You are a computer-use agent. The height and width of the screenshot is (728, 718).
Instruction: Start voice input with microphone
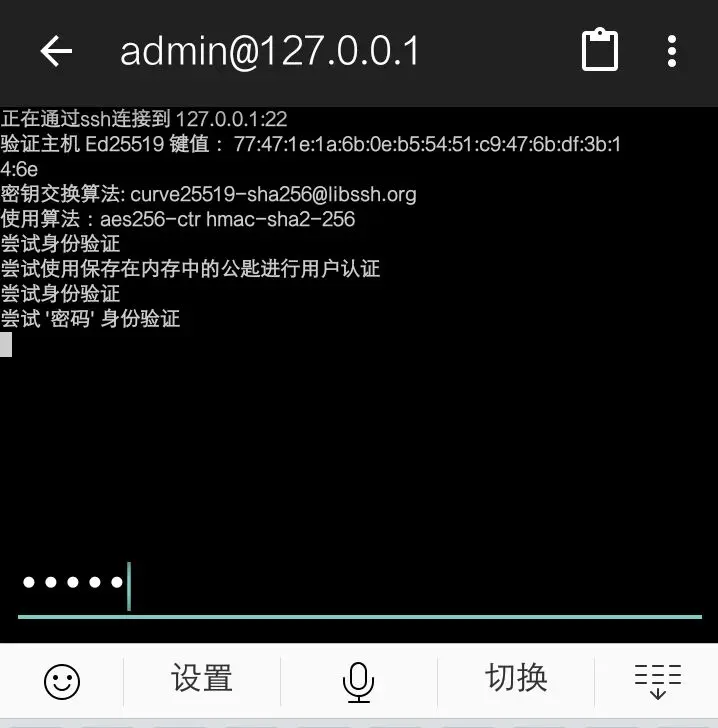(x=358, y=681)
